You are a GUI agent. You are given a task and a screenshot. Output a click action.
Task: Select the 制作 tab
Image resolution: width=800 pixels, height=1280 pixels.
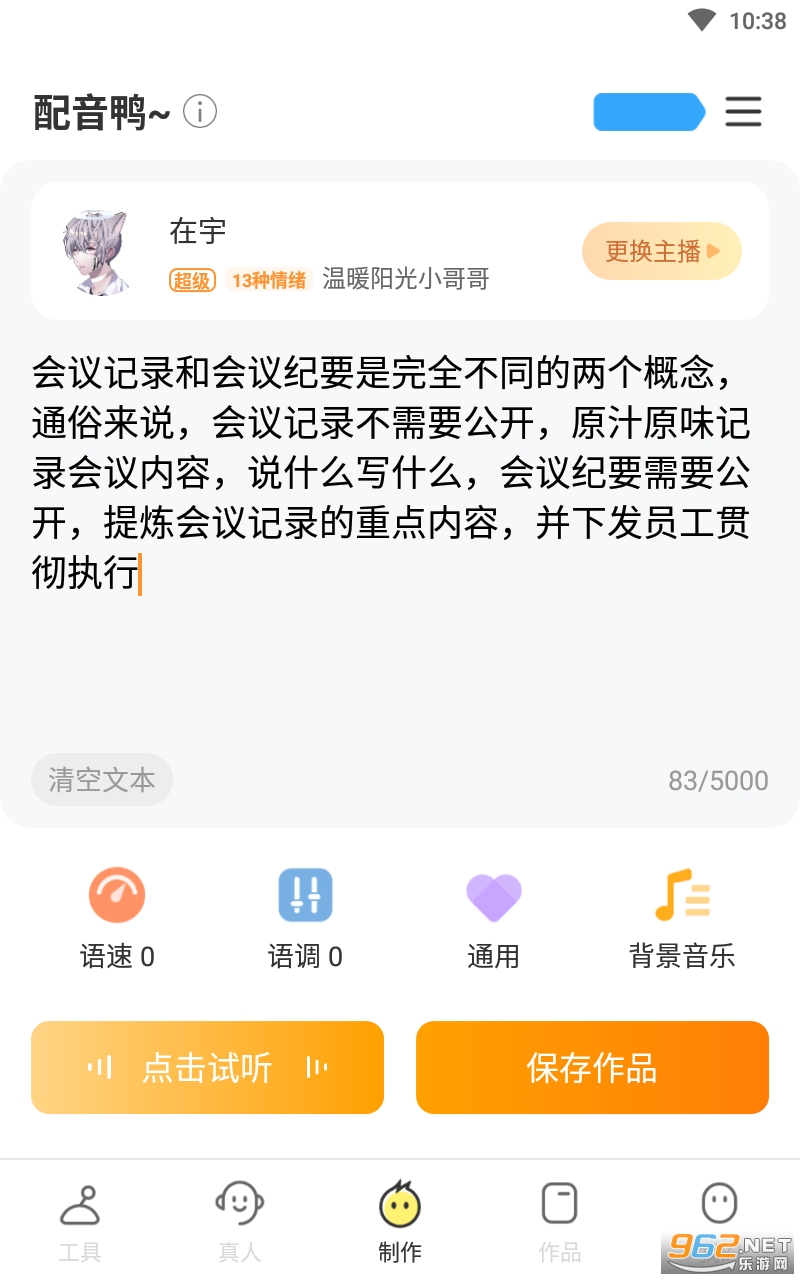[x=400, y=1222]
